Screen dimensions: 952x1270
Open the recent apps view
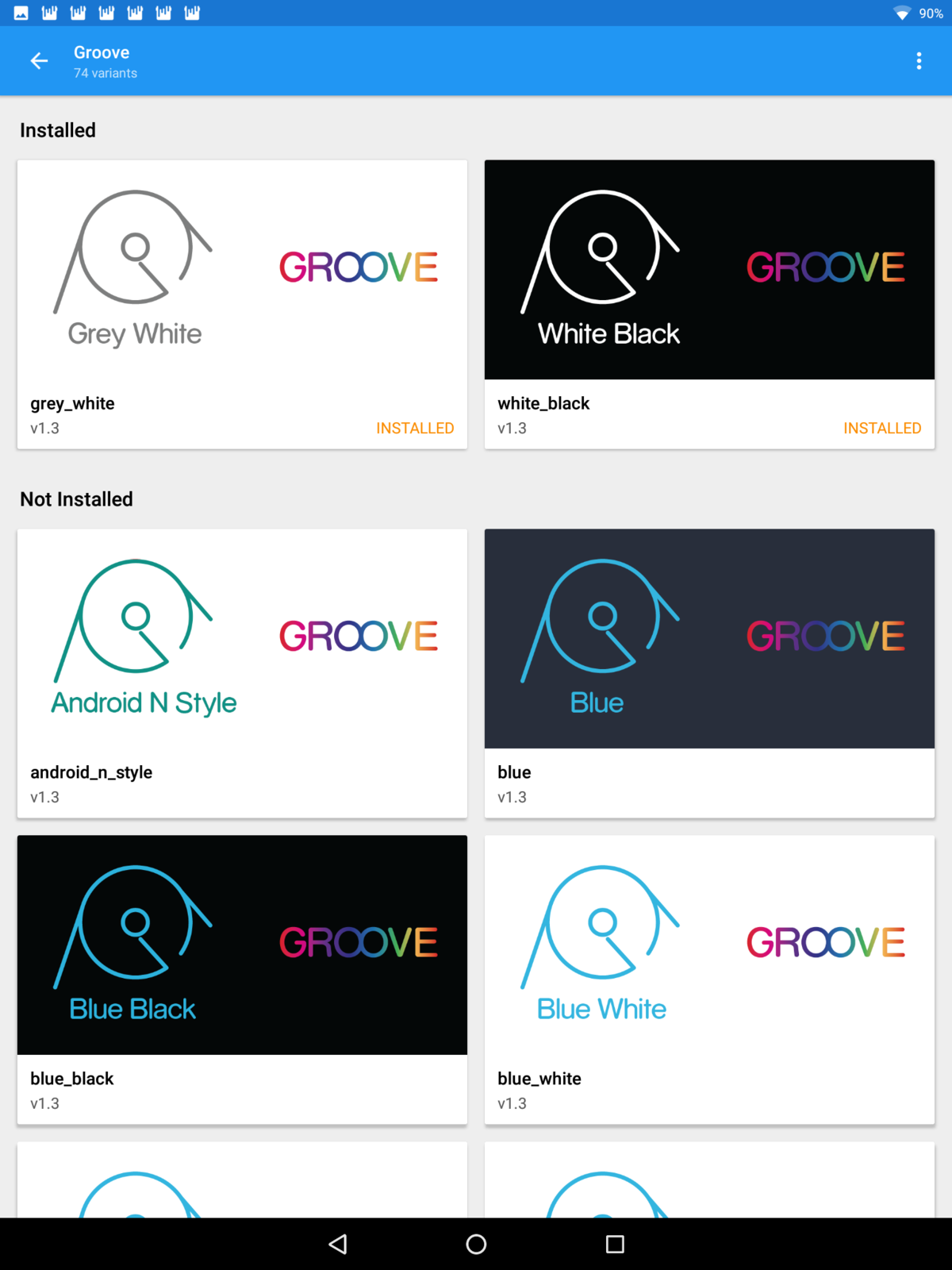[615, 1244]
